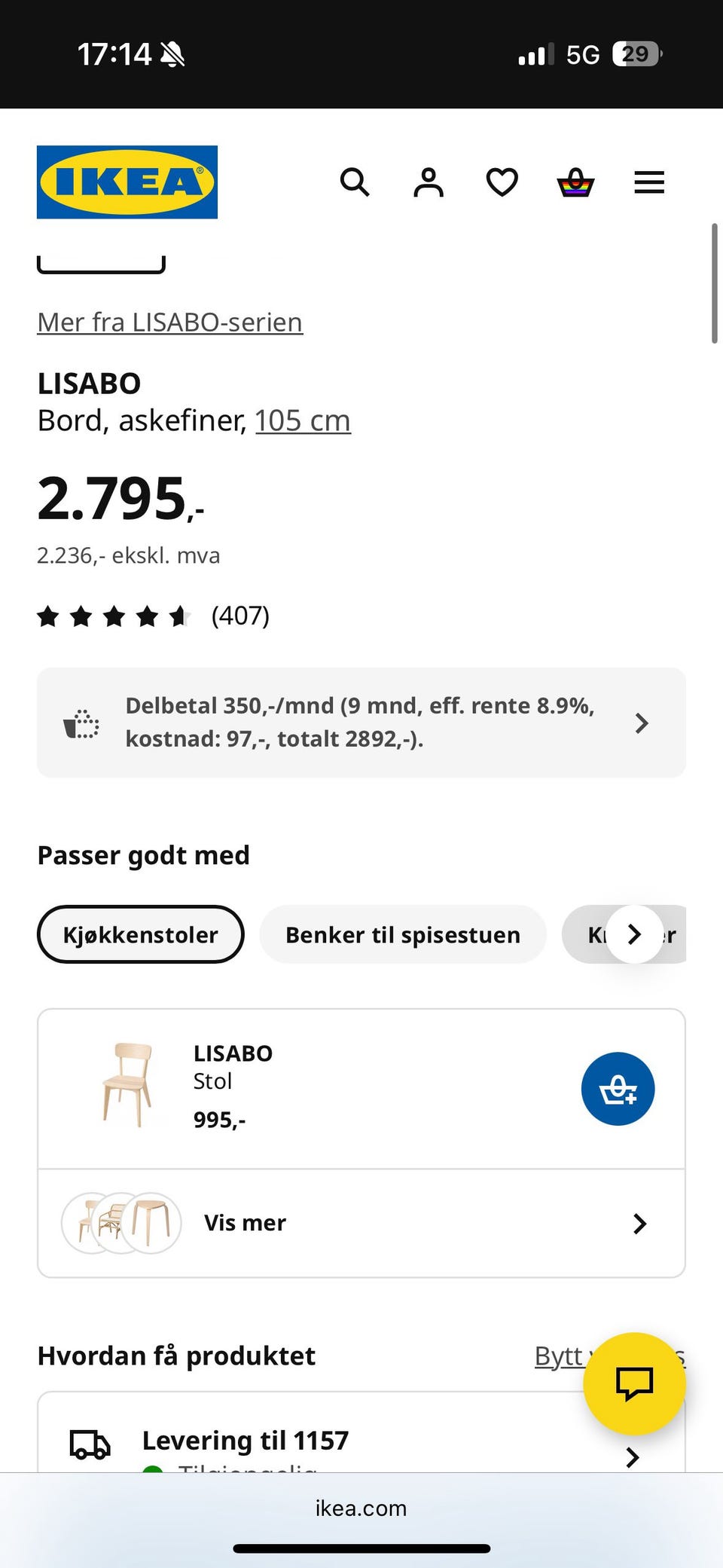This screenshot has height=1568, width=723.
Task: Open the shopping bag icon
Action: tap(575, 182)
